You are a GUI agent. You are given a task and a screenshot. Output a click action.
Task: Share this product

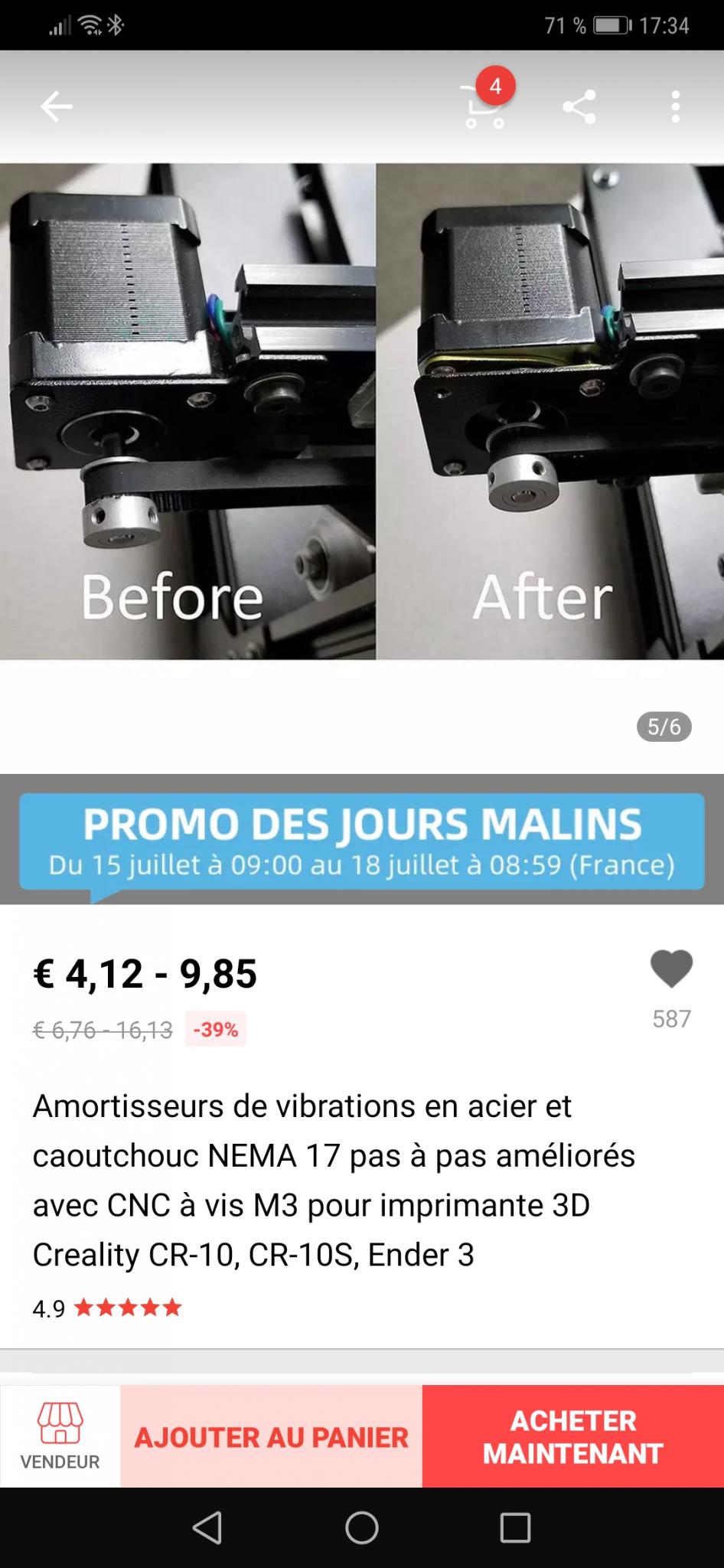[x=579, y=106]
